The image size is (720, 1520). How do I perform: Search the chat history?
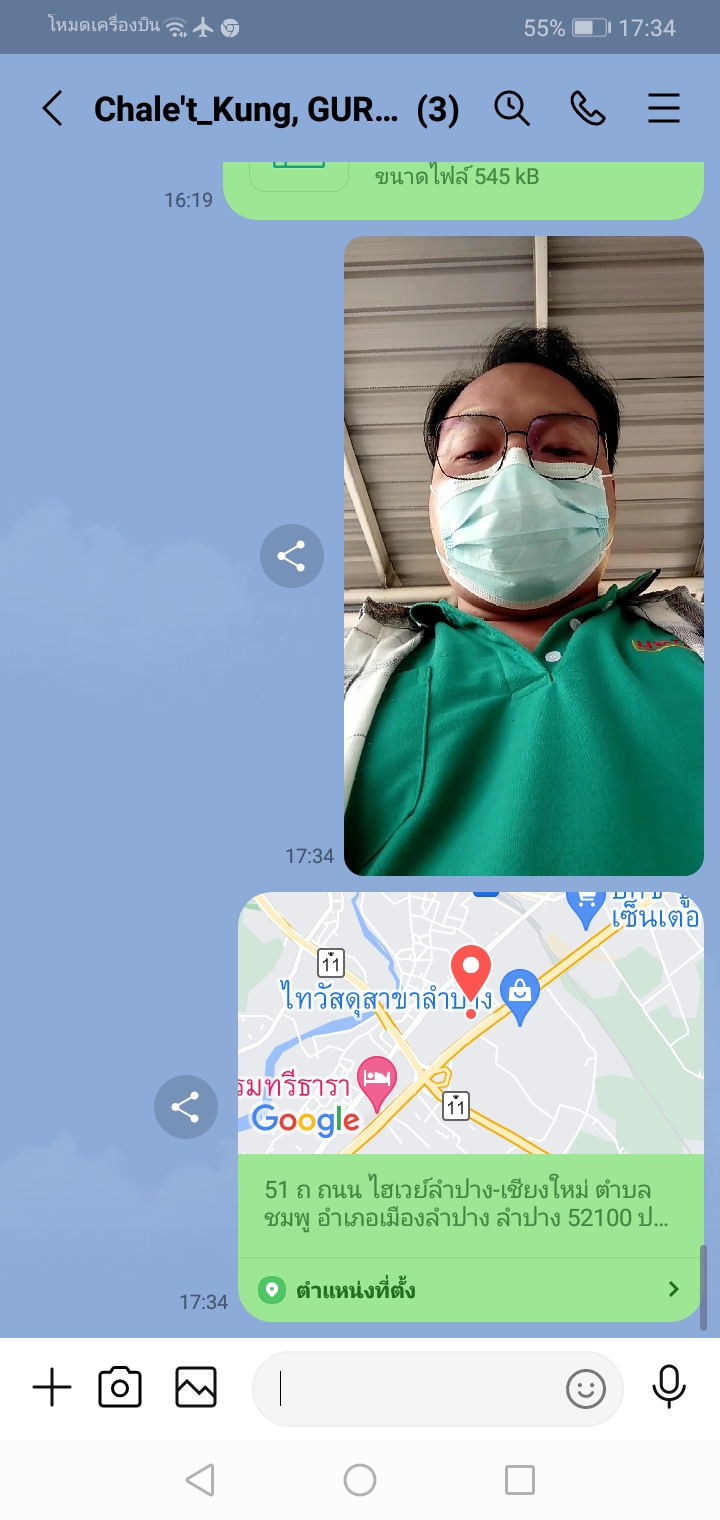pos(512,108)
